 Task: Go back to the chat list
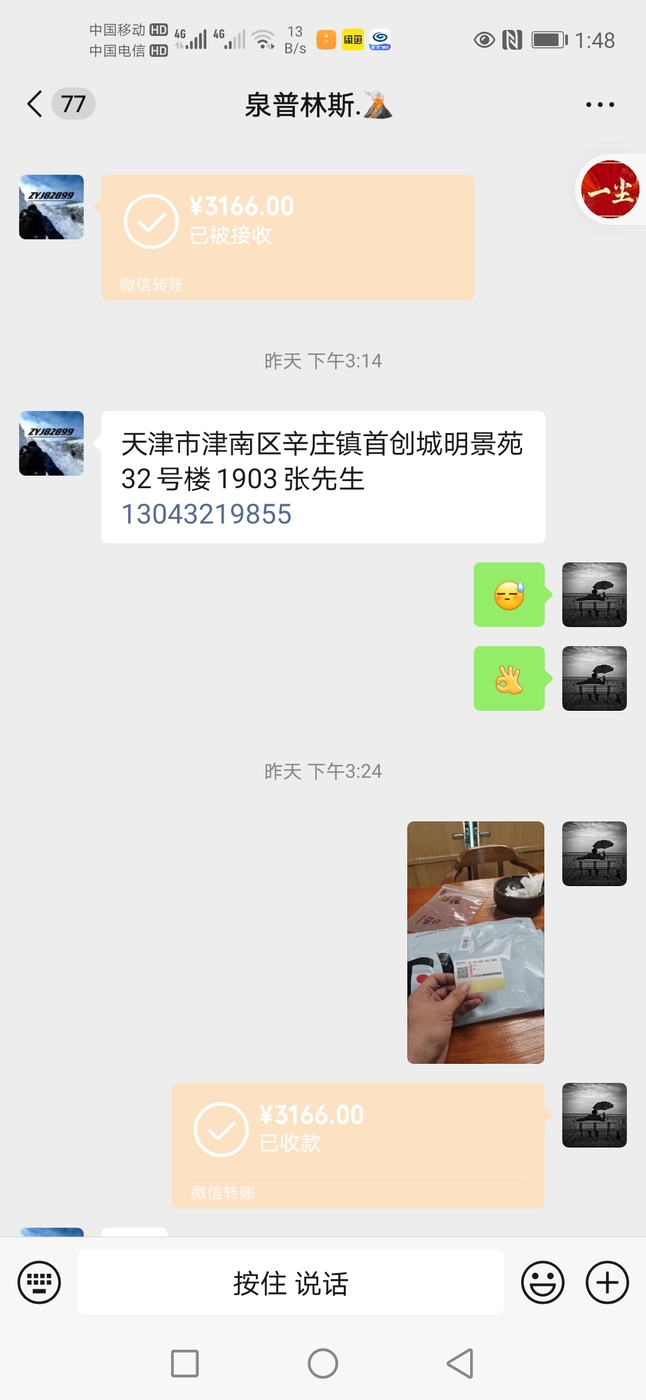pyautogui.click(x=35, y=104)
